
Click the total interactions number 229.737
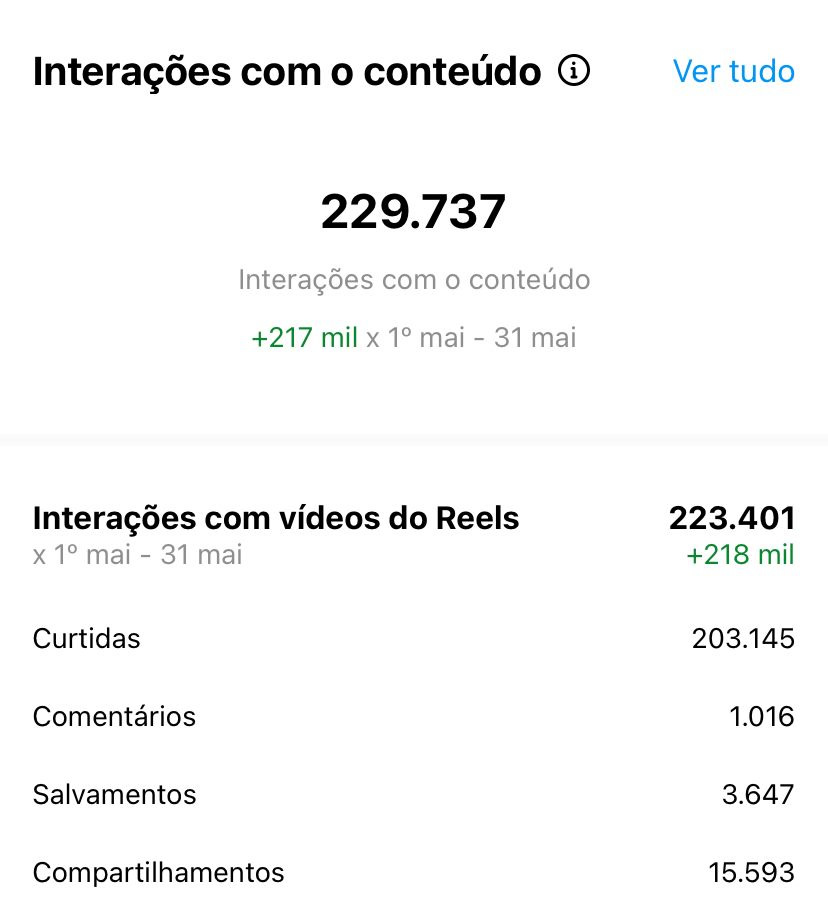414,210
